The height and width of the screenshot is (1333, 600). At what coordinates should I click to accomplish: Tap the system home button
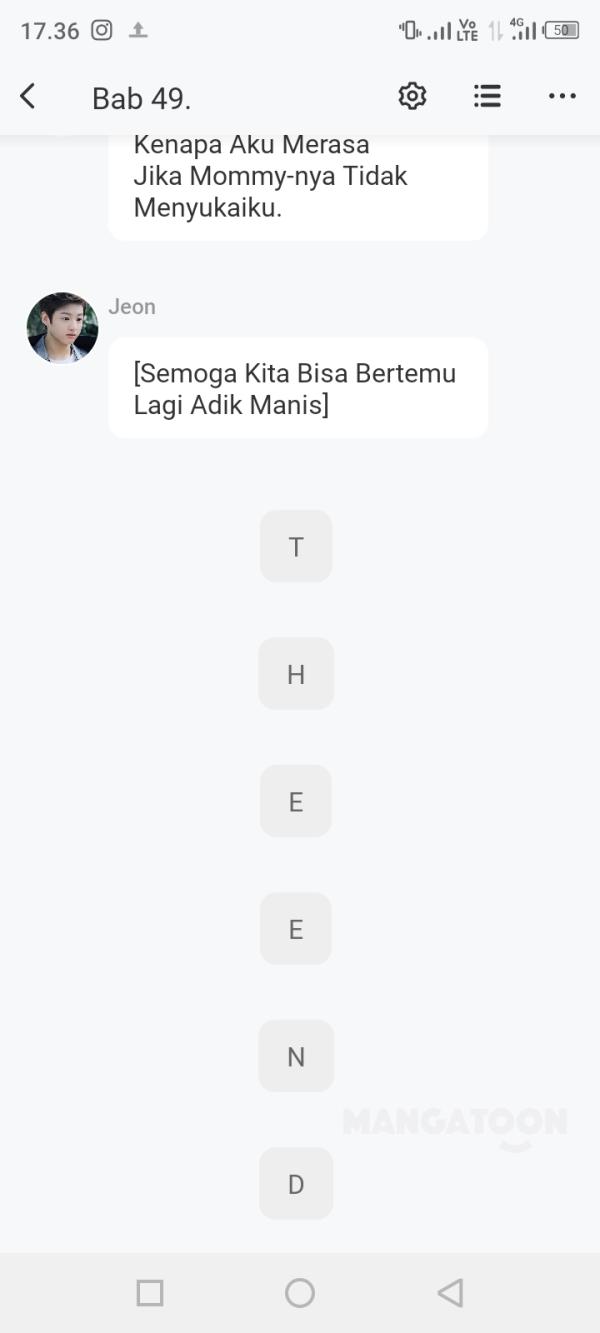click(300, 1293)
